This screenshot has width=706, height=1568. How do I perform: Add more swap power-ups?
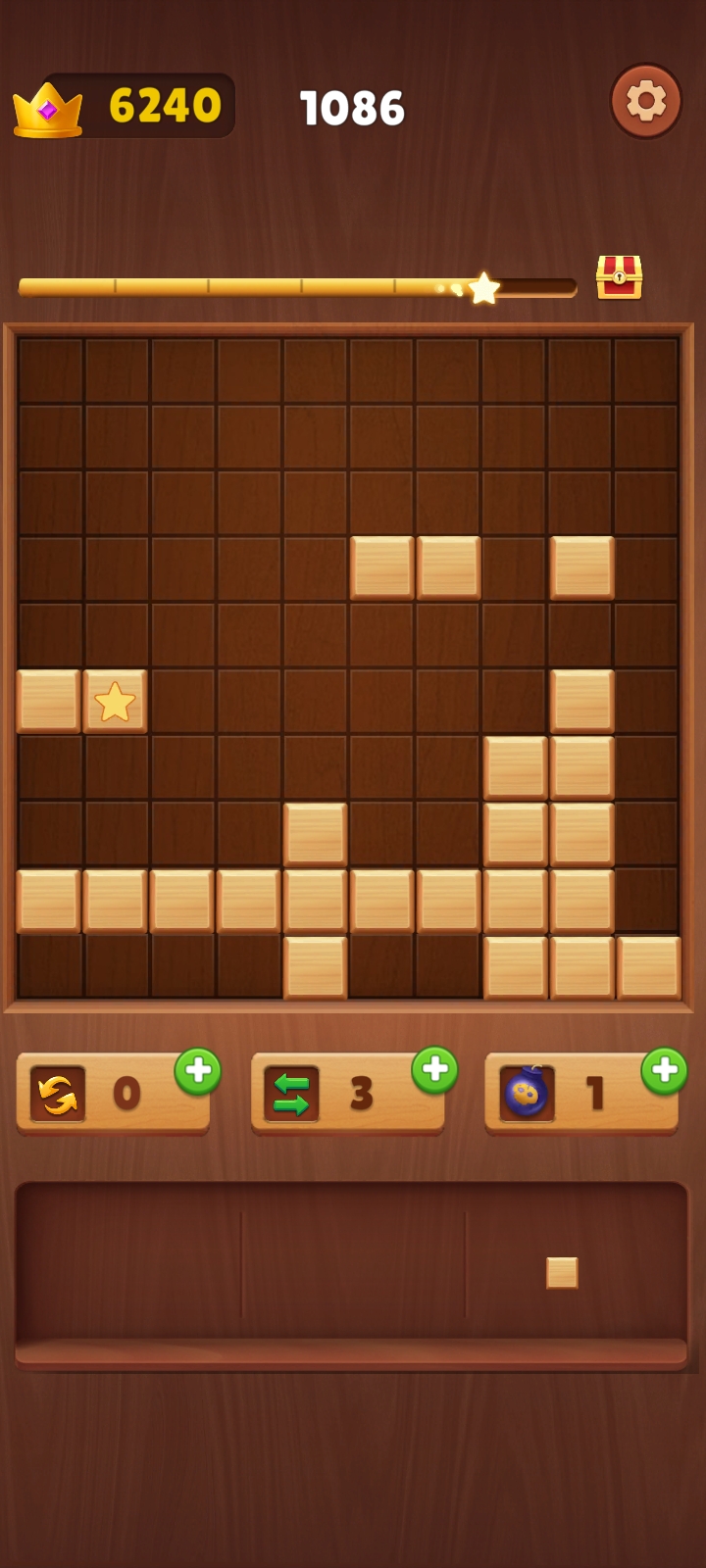(434, 1070)
